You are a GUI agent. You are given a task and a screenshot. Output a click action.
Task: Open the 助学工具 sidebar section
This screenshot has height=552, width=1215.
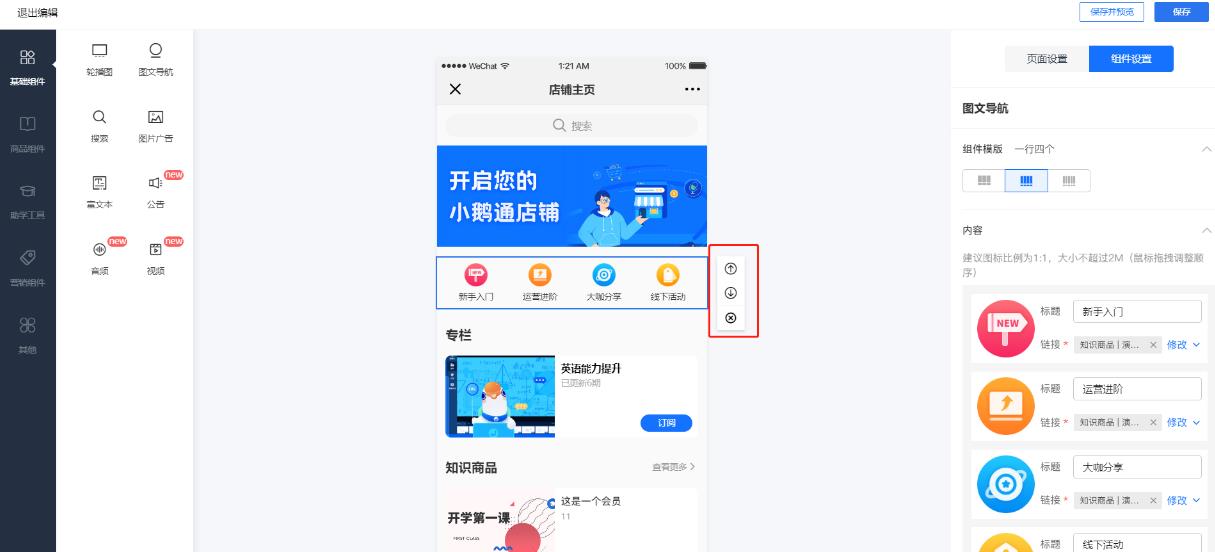point(28,200)
